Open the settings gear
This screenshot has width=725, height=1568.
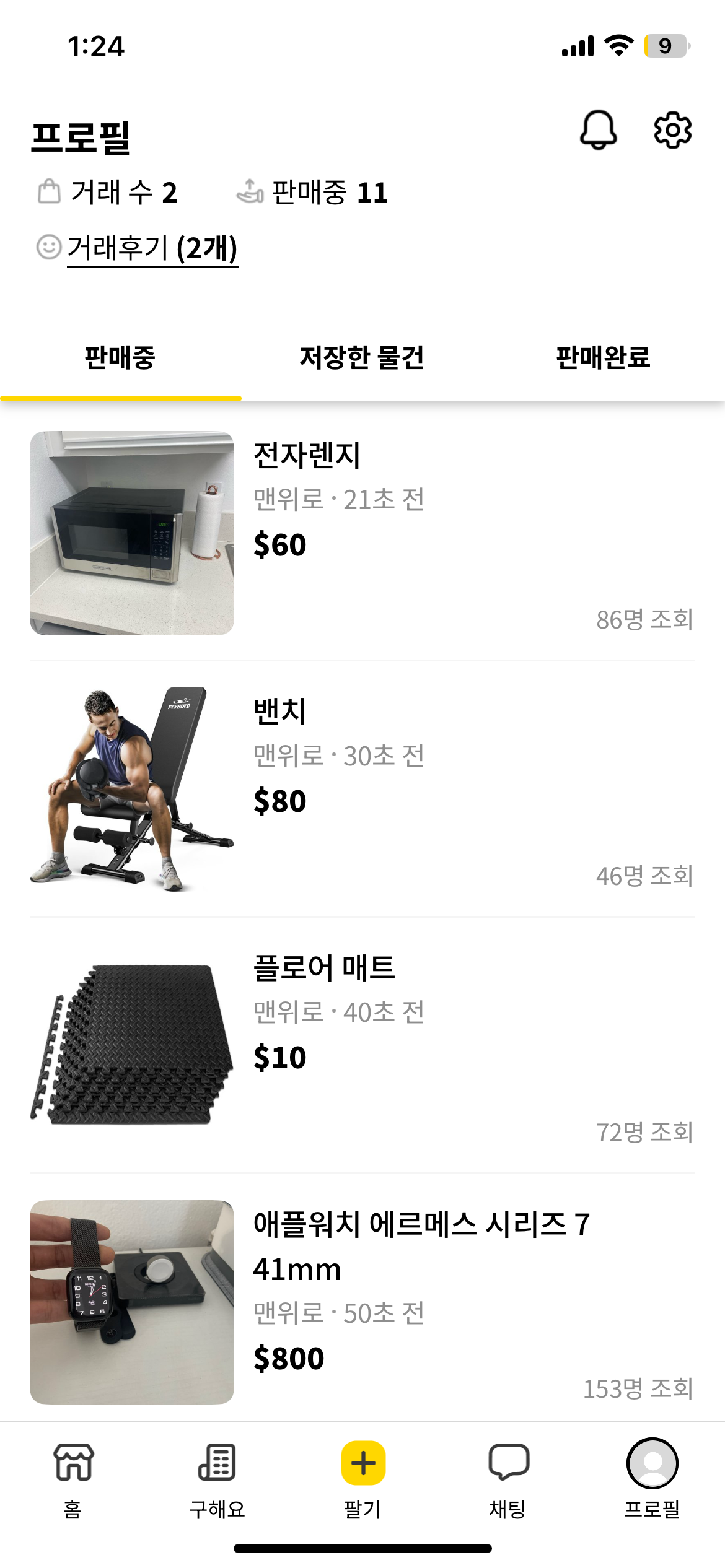click(x=672, y=130)
